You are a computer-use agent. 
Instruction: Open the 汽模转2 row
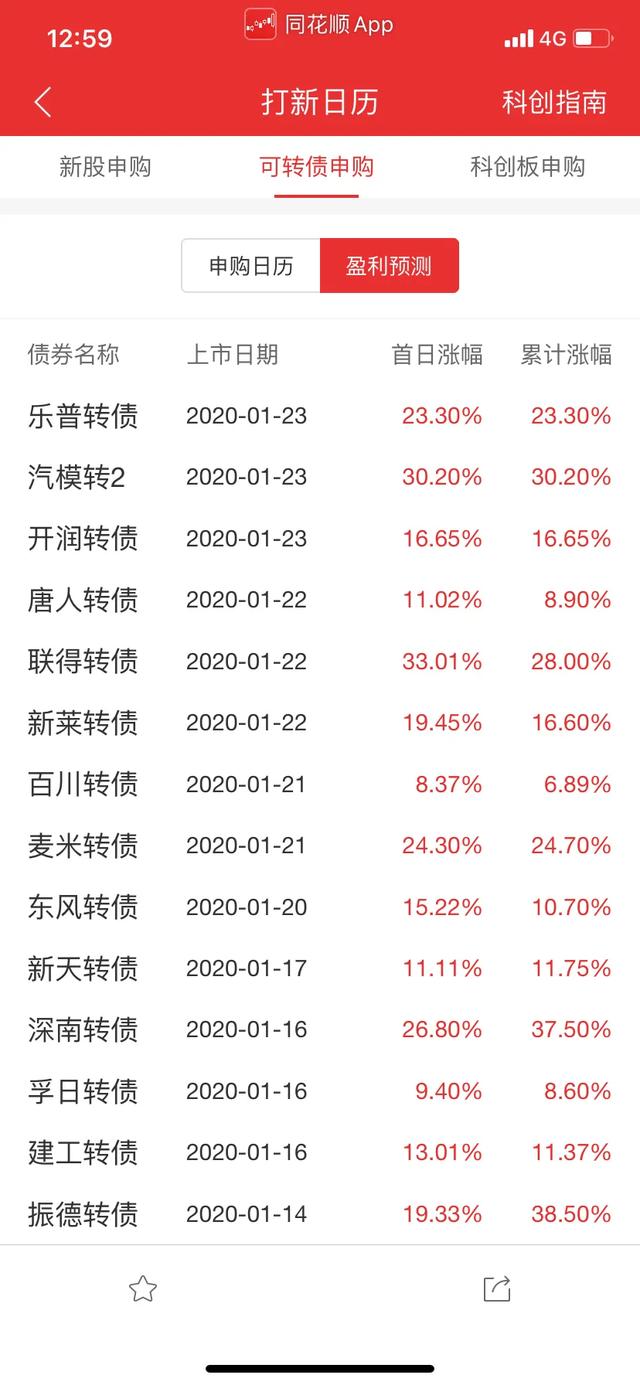[x=320, y=477]
